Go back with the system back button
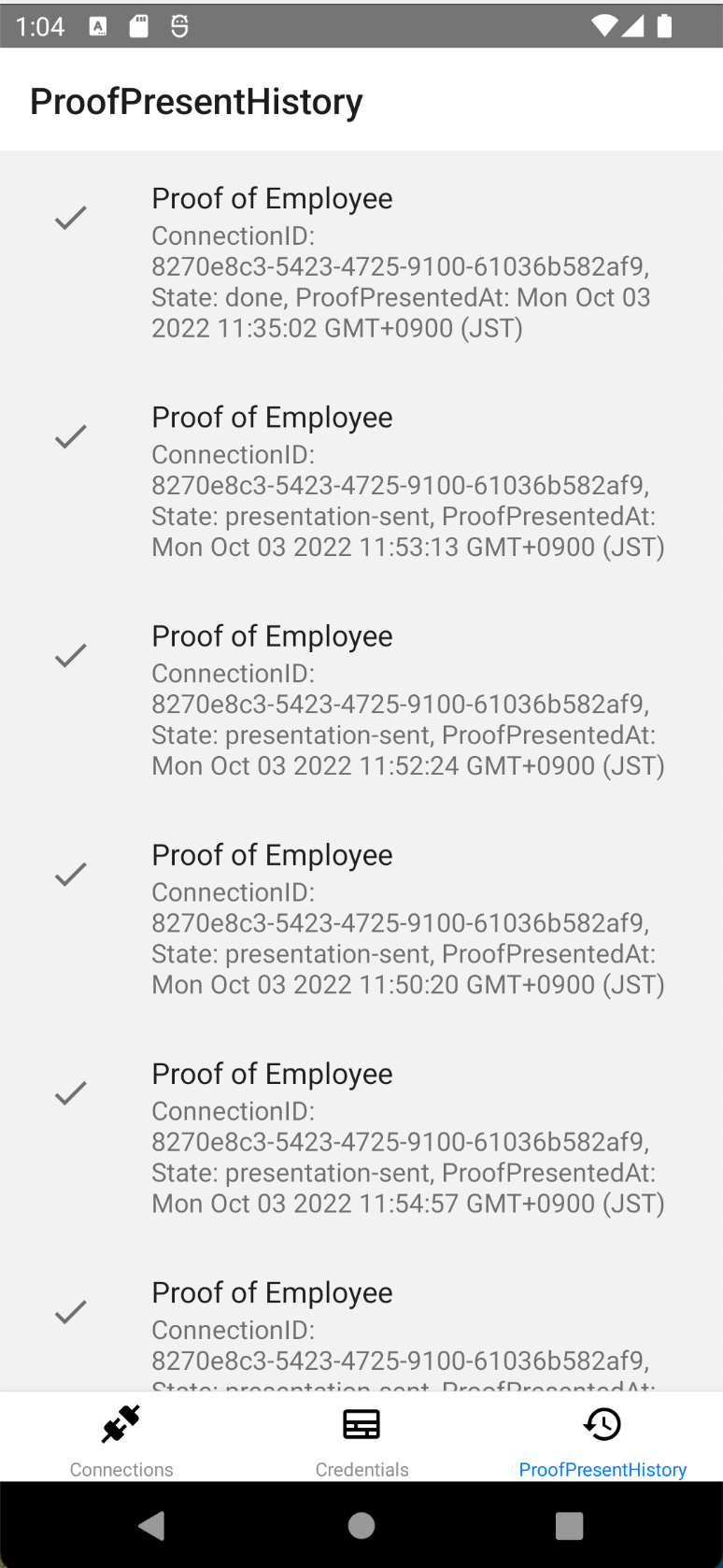The height and width of the screenshot is (1568, 723). (x=152, y=1526)
